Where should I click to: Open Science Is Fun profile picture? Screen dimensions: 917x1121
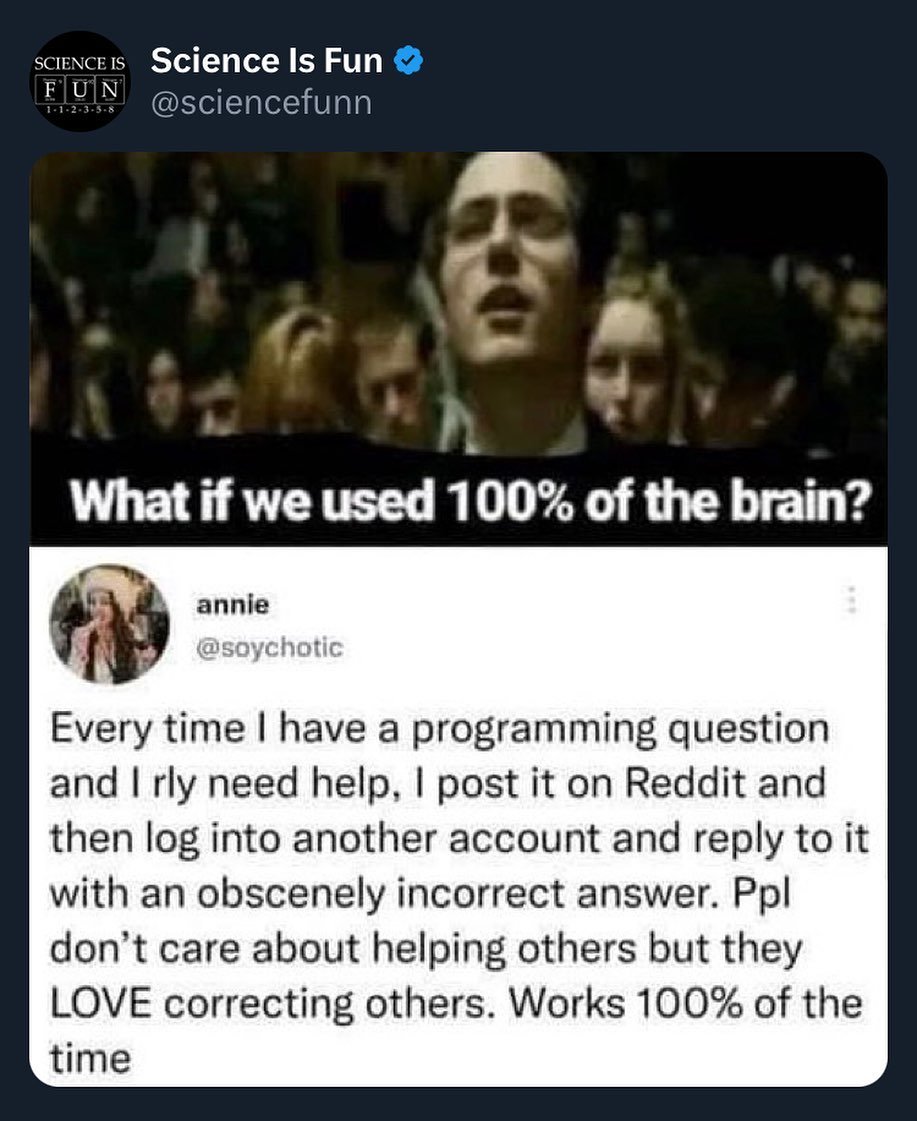pos(80,81)
